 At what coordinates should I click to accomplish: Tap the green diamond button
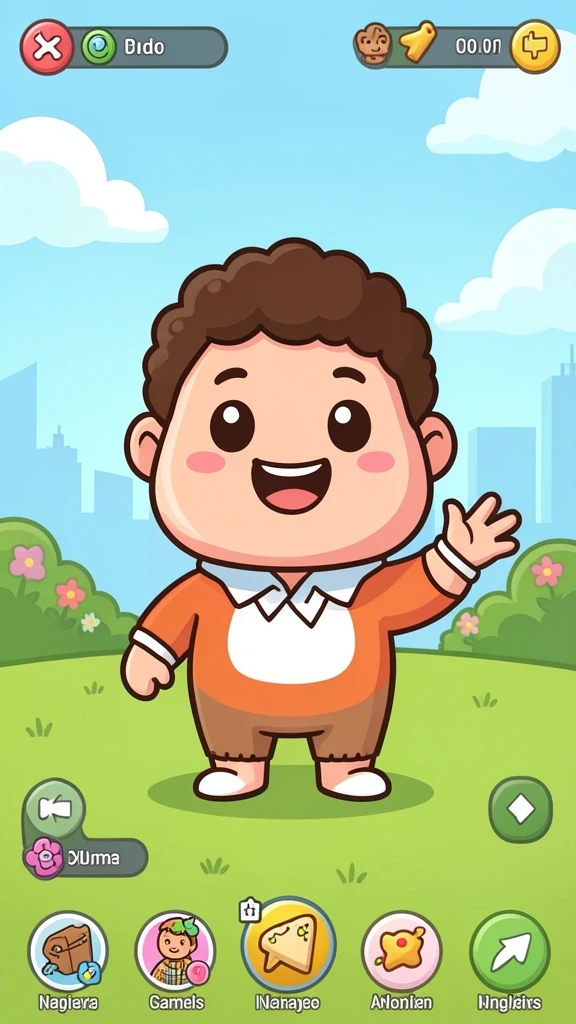520,810
